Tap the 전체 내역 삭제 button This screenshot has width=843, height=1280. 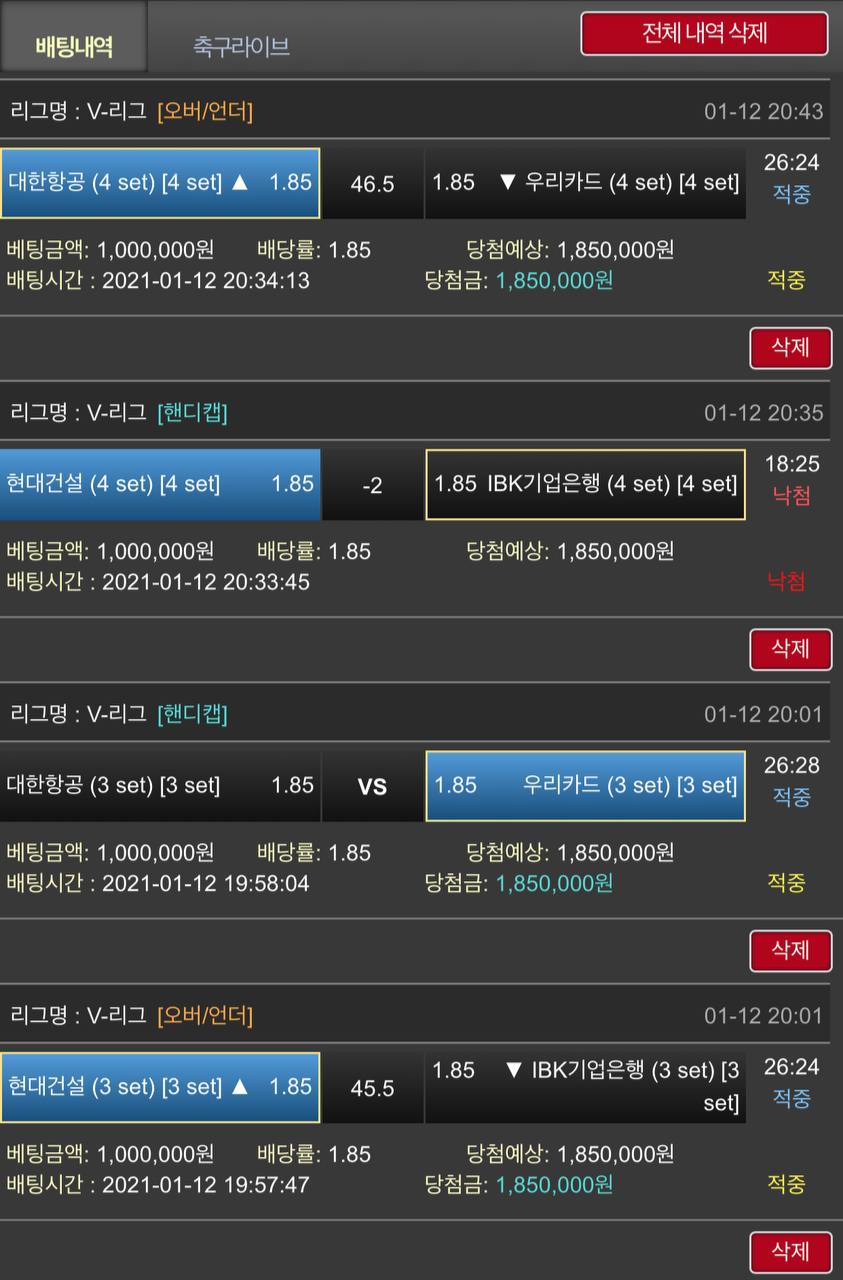704,34
